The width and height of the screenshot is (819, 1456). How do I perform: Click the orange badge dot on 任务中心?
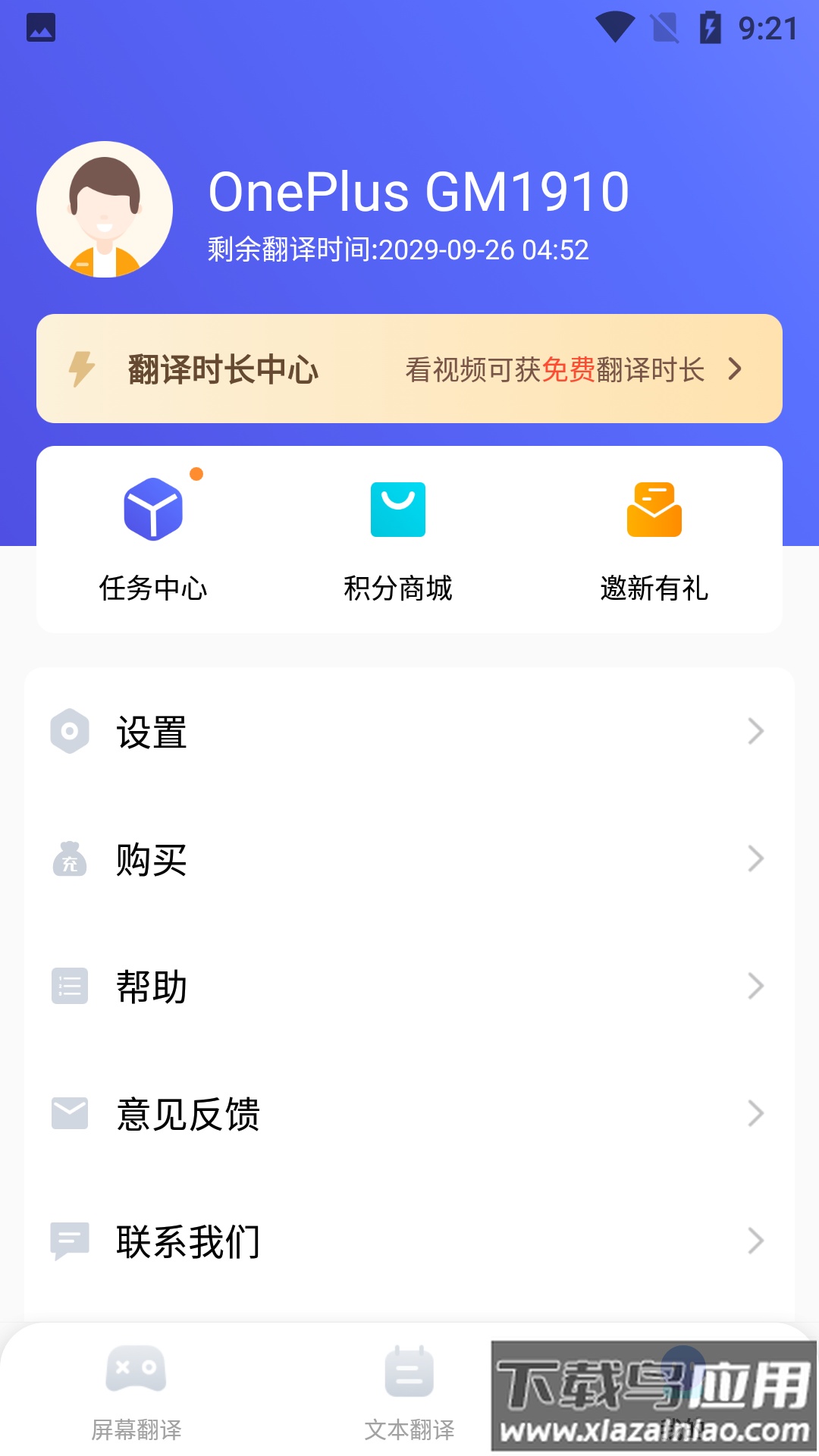[197, 473]
